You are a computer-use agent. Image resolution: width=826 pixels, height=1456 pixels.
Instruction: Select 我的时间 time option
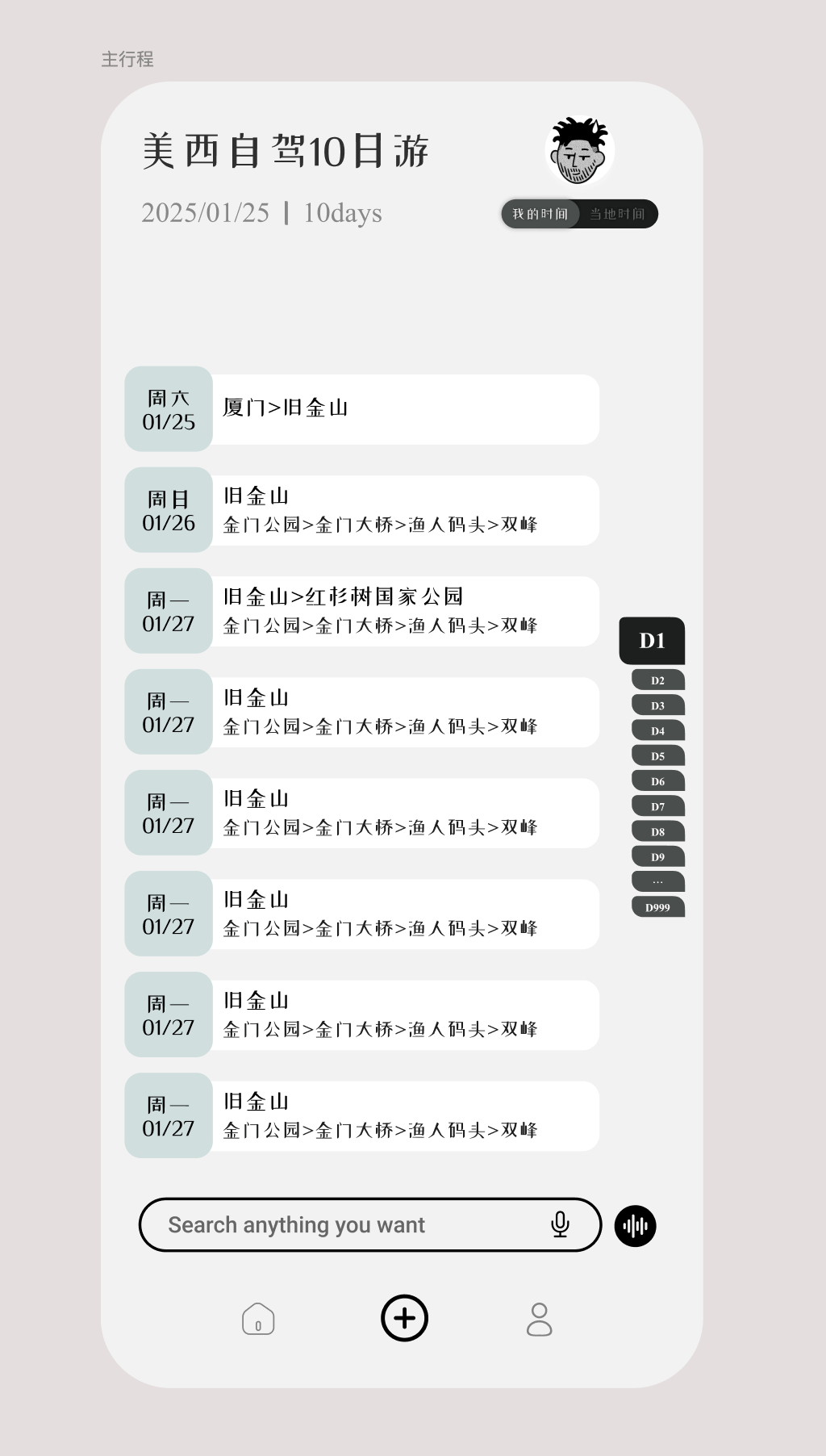coord(540,214)
